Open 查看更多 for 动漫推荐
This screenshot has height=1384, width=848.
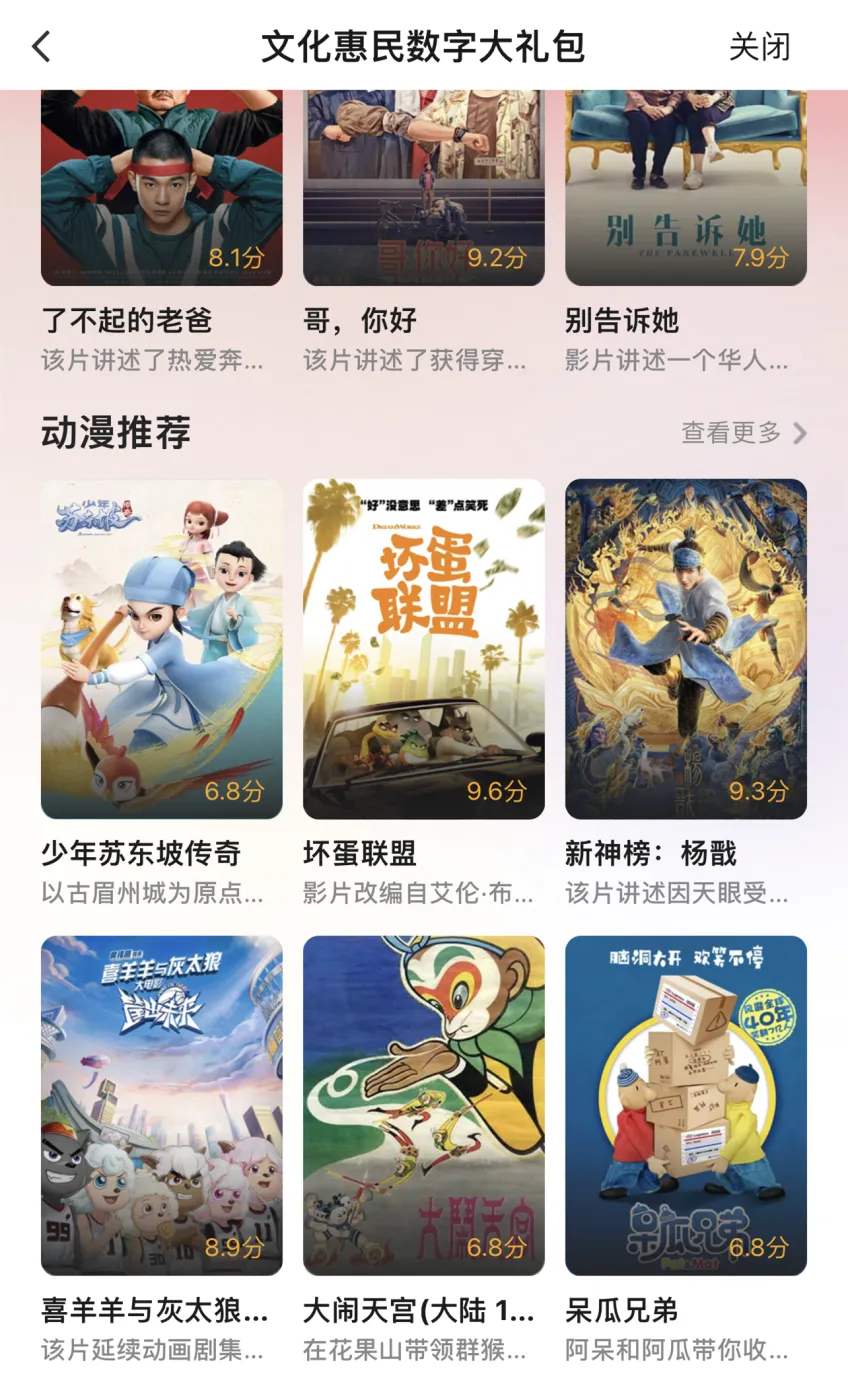(x=744, y=433)
